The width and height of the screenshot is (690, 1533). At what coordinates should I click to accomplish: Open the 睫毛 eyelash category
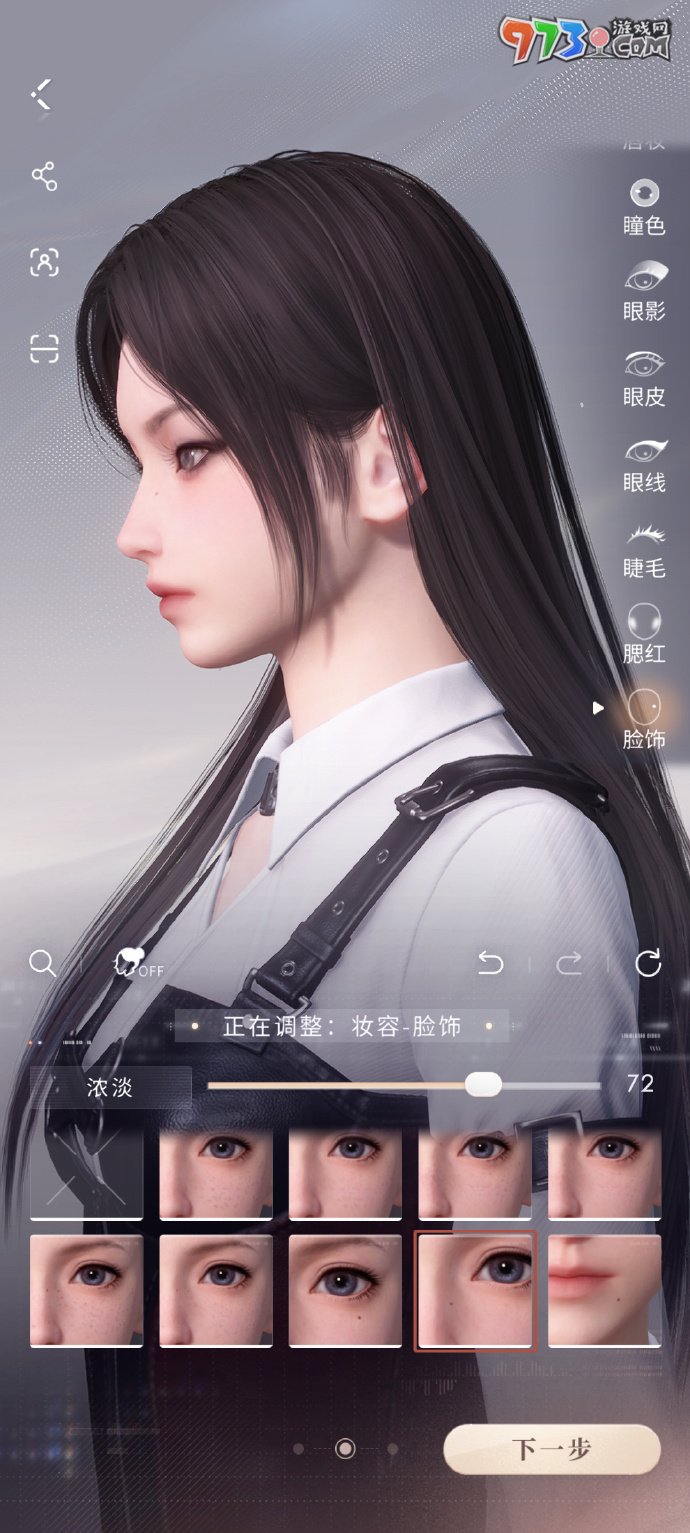click(643, 549)
